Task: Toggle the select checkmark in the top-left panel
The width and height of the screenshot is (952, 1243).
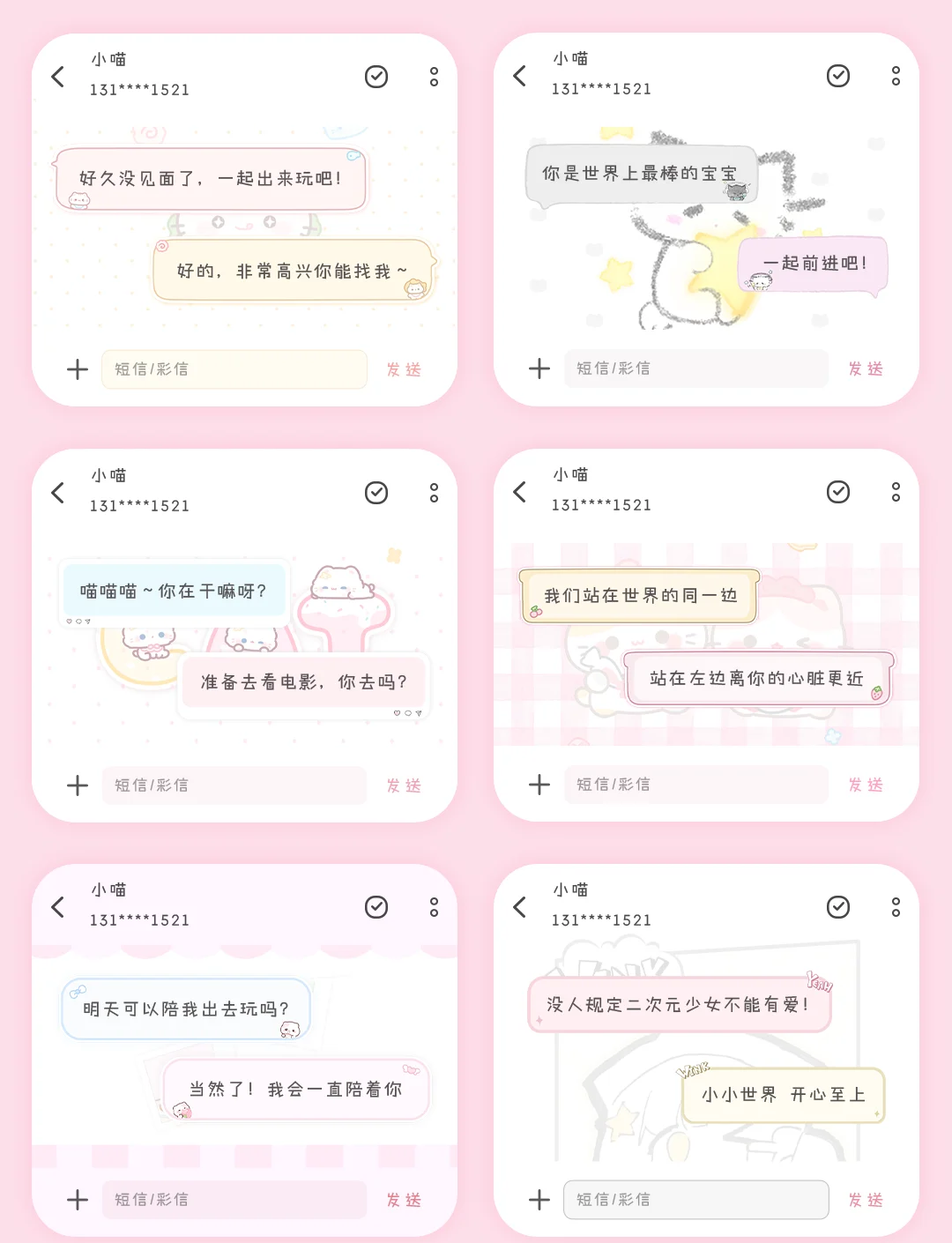Action: tap(376, 77)
